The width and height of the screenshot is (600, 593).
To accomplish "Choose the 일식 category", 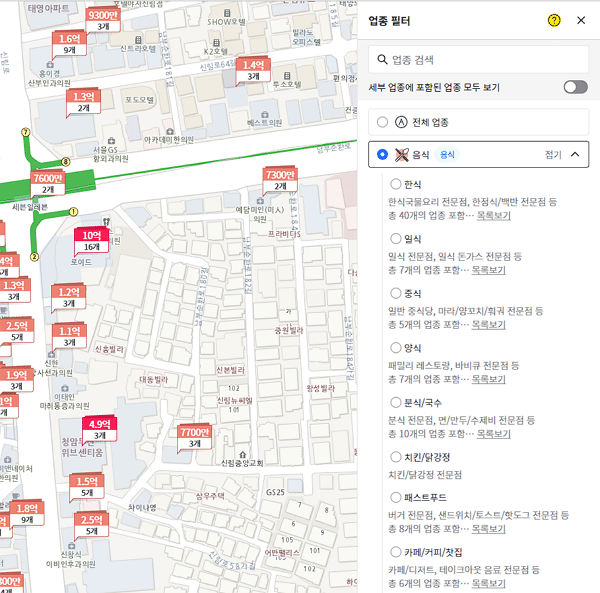I will tap(396, 239).
